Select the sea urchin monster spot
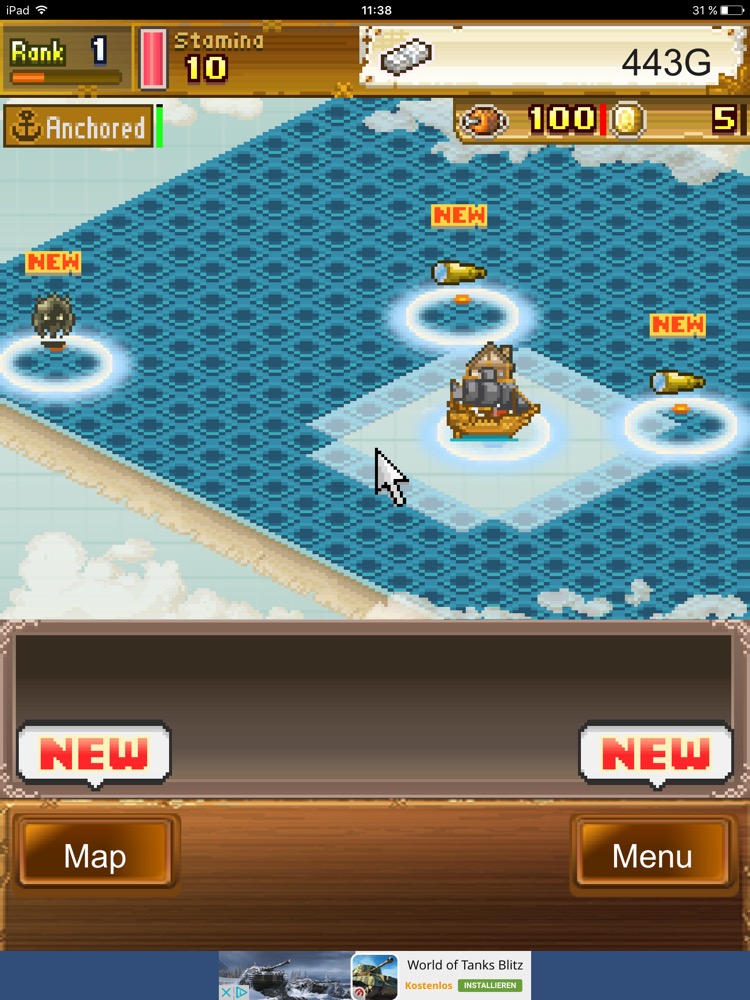The image size is (750, 1000). (52, 320)
